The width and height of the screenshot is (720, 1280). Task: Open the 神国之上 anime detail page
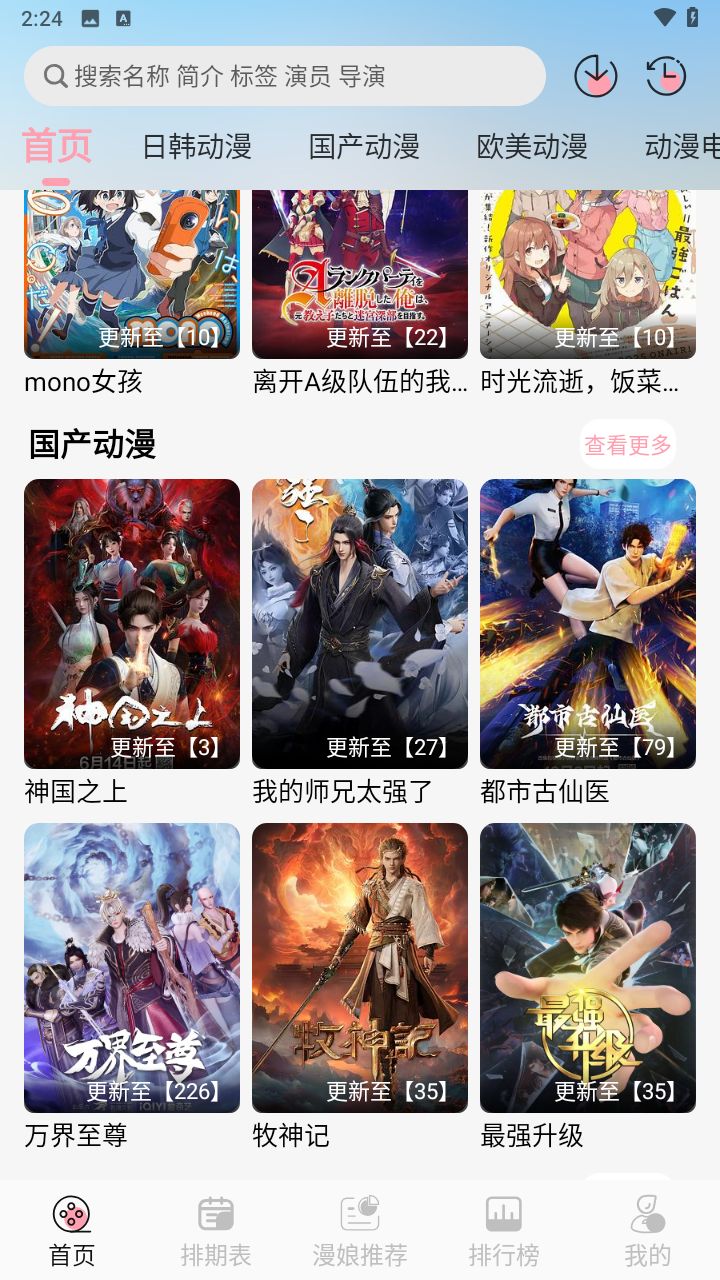(132, 623)
